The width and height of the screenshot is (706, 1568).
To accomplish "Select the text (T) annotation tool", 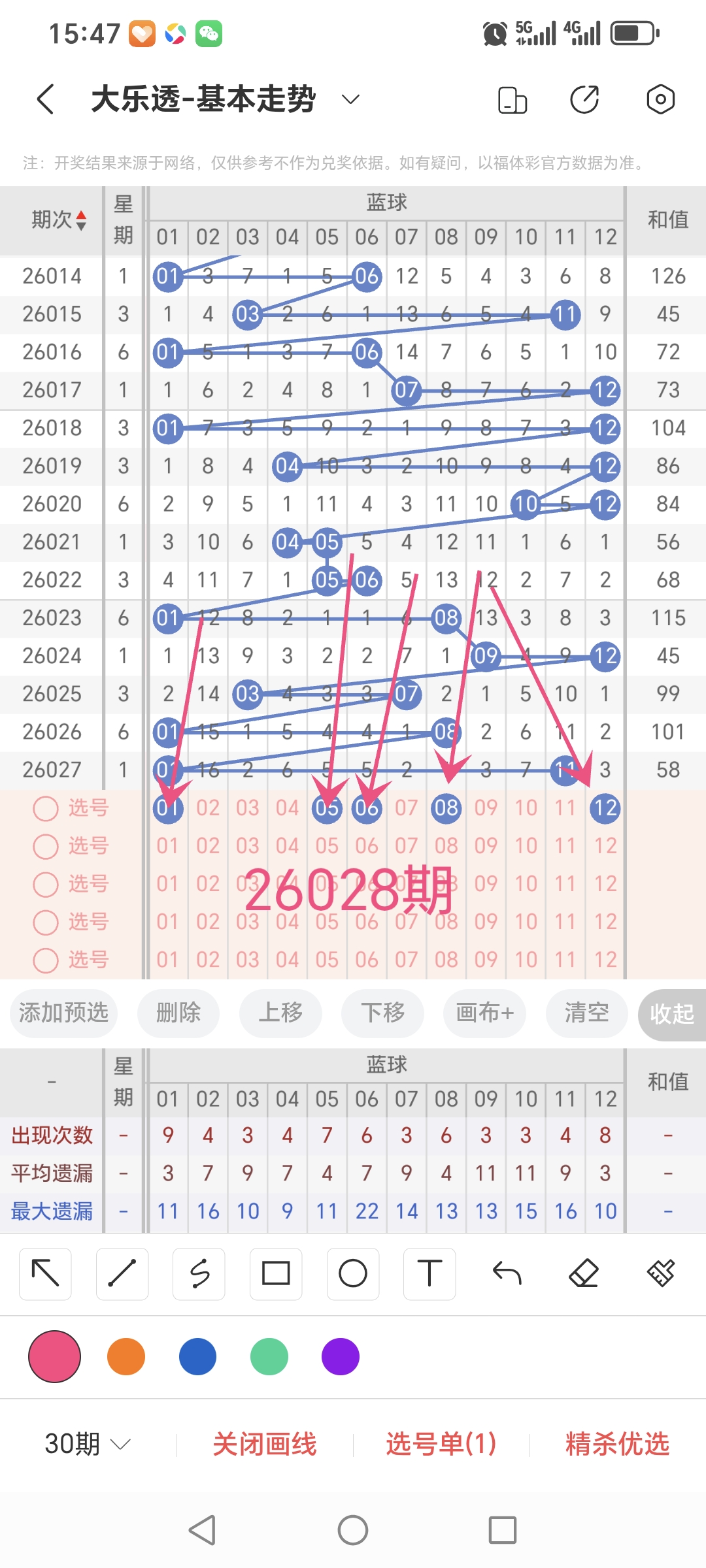I will tap(429, 1274).
